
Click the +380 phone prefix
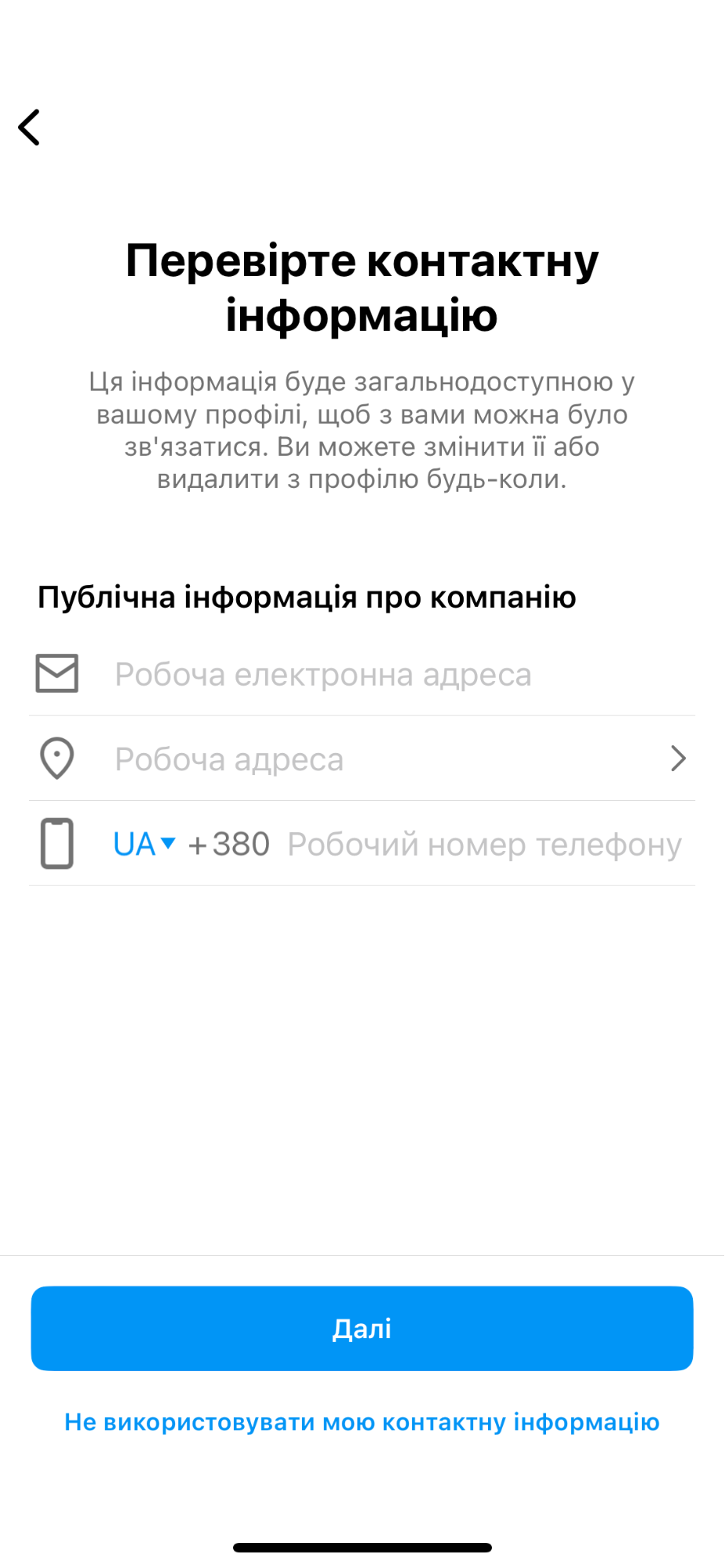[x=228, y=844]
